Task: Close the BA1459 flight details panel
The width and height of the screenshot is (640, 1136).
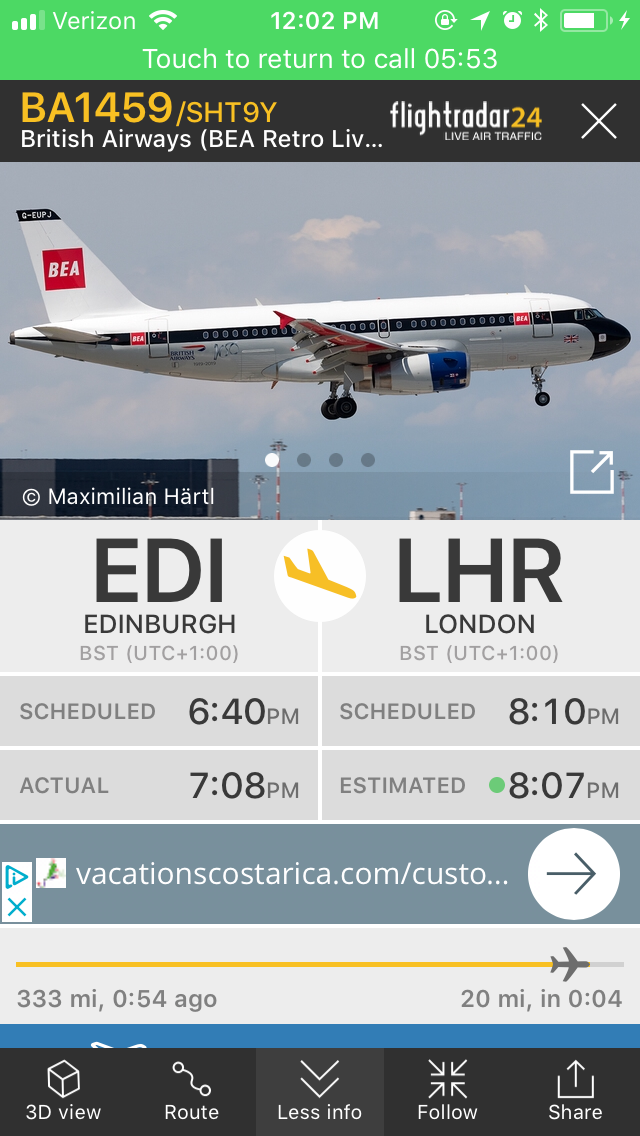Action: 599,121
